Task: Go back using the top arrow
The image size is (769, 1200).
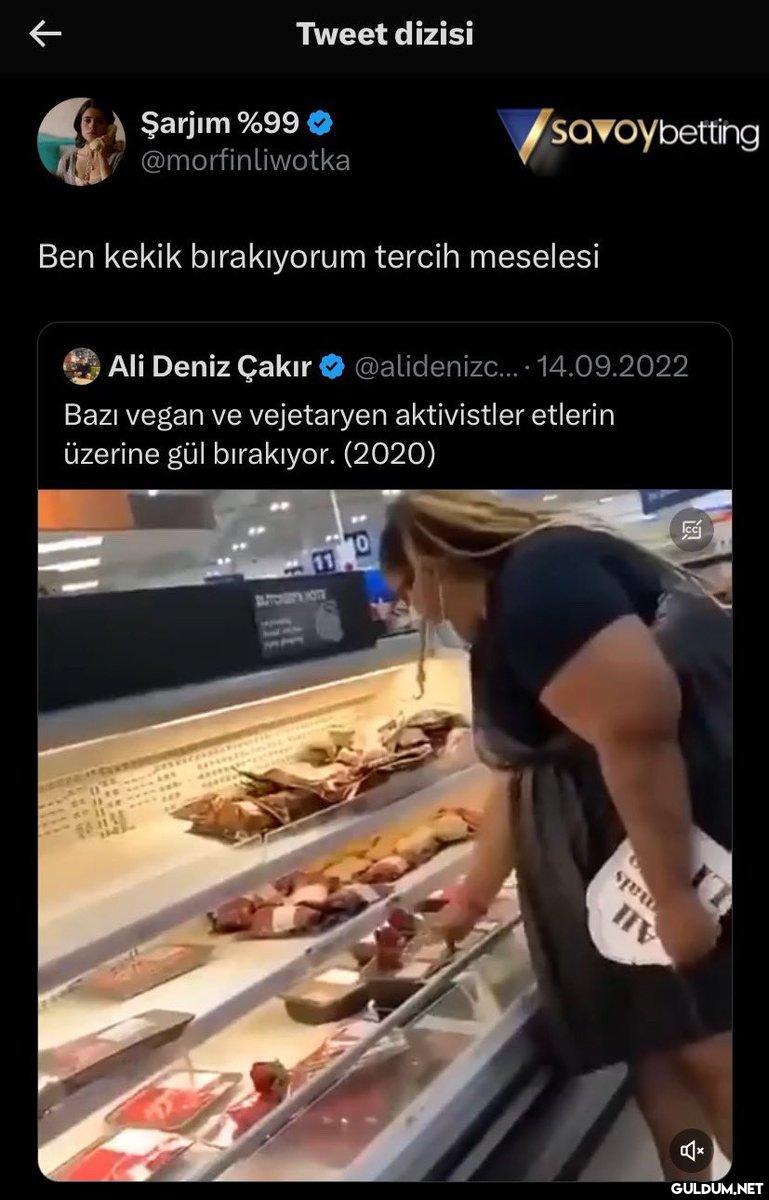Action: tap(45, 34)
